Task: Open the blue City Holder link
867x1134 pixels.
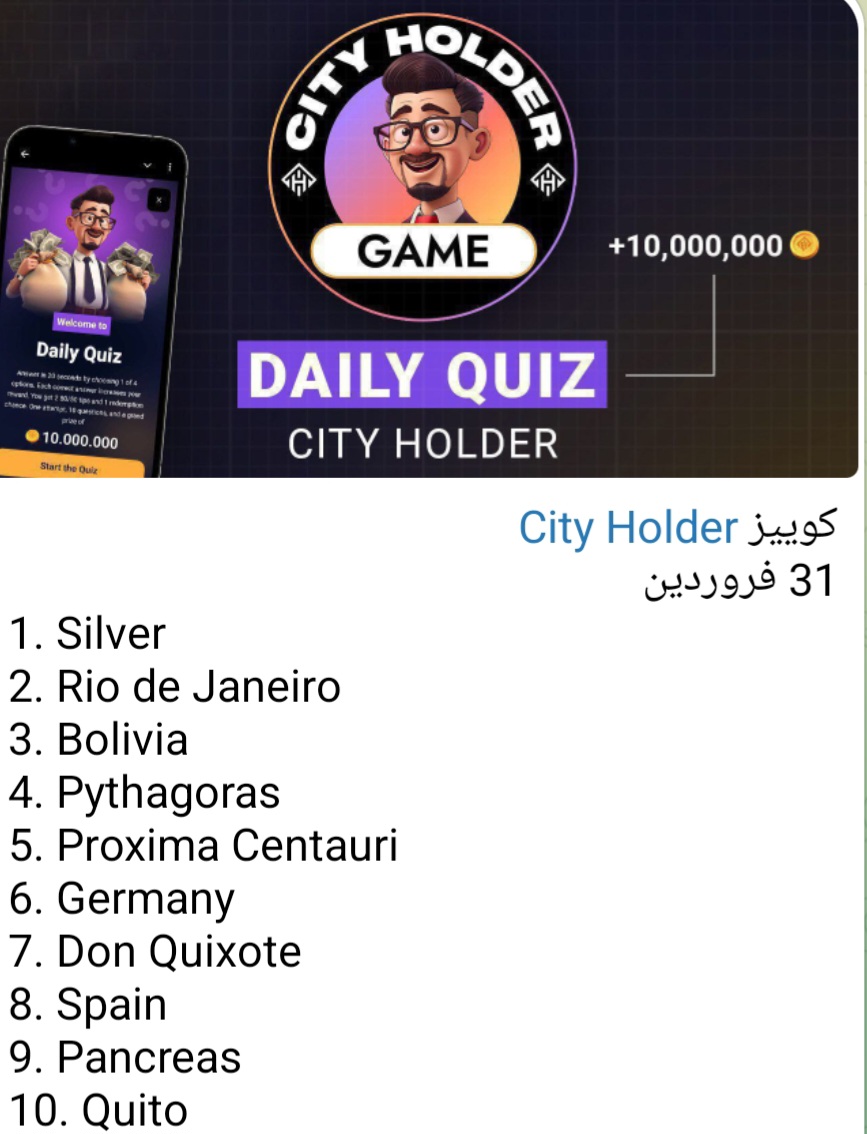Action: [627, 528]
